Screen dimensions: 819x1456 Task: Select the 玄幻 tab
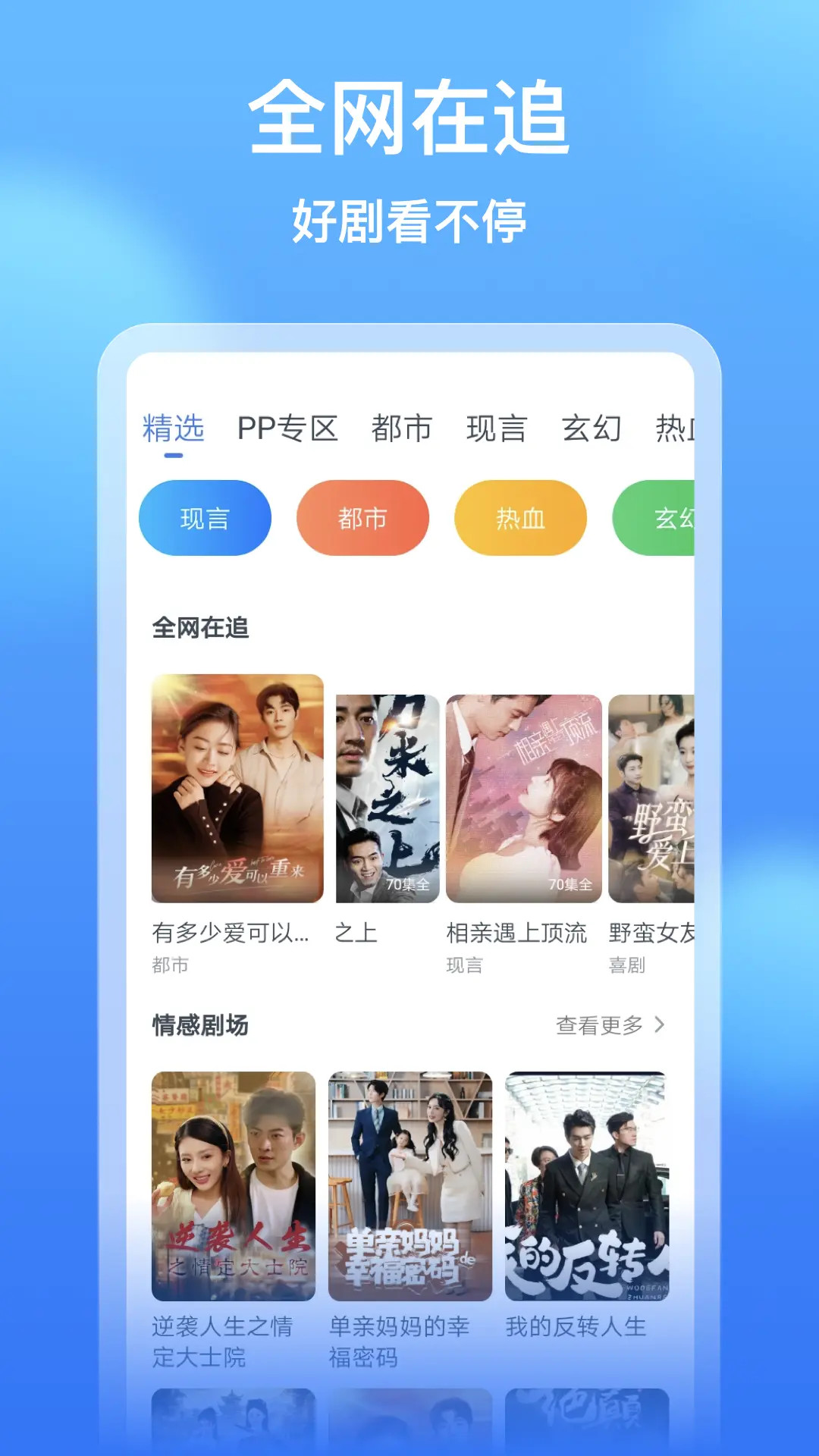coord(593,428)
